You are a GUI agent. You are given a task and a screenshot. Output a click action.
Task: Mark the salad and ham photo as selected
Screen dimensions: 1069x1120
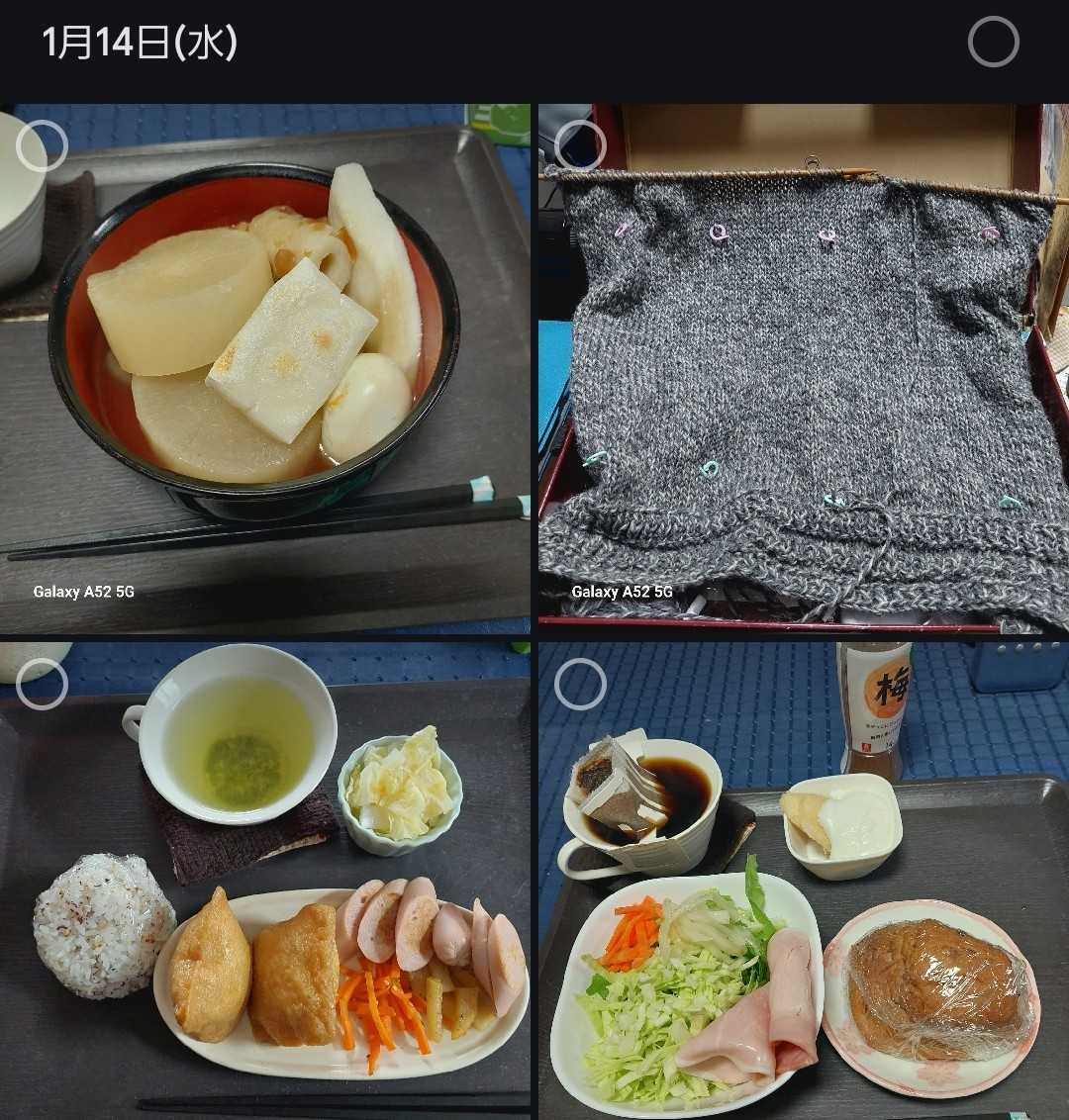tap(580, 684)
